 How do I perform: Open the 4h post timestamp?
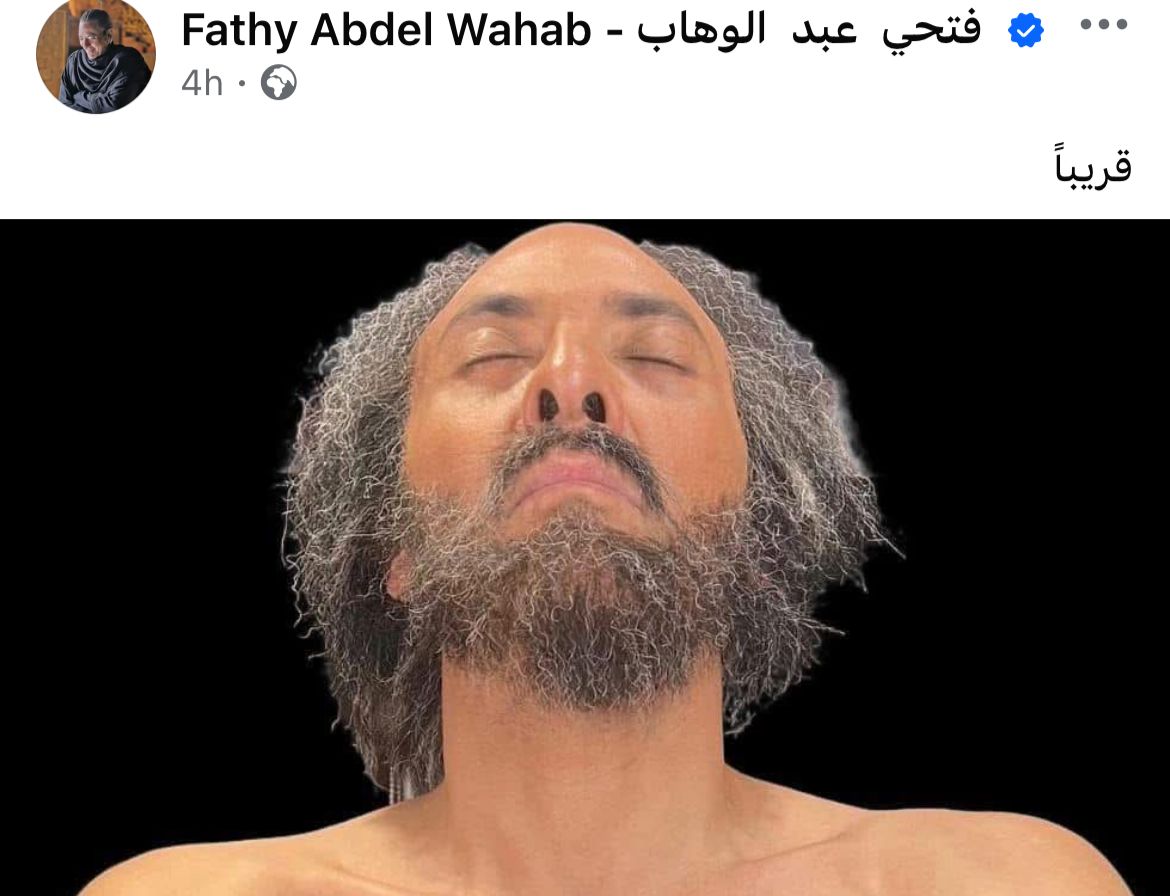201,84
